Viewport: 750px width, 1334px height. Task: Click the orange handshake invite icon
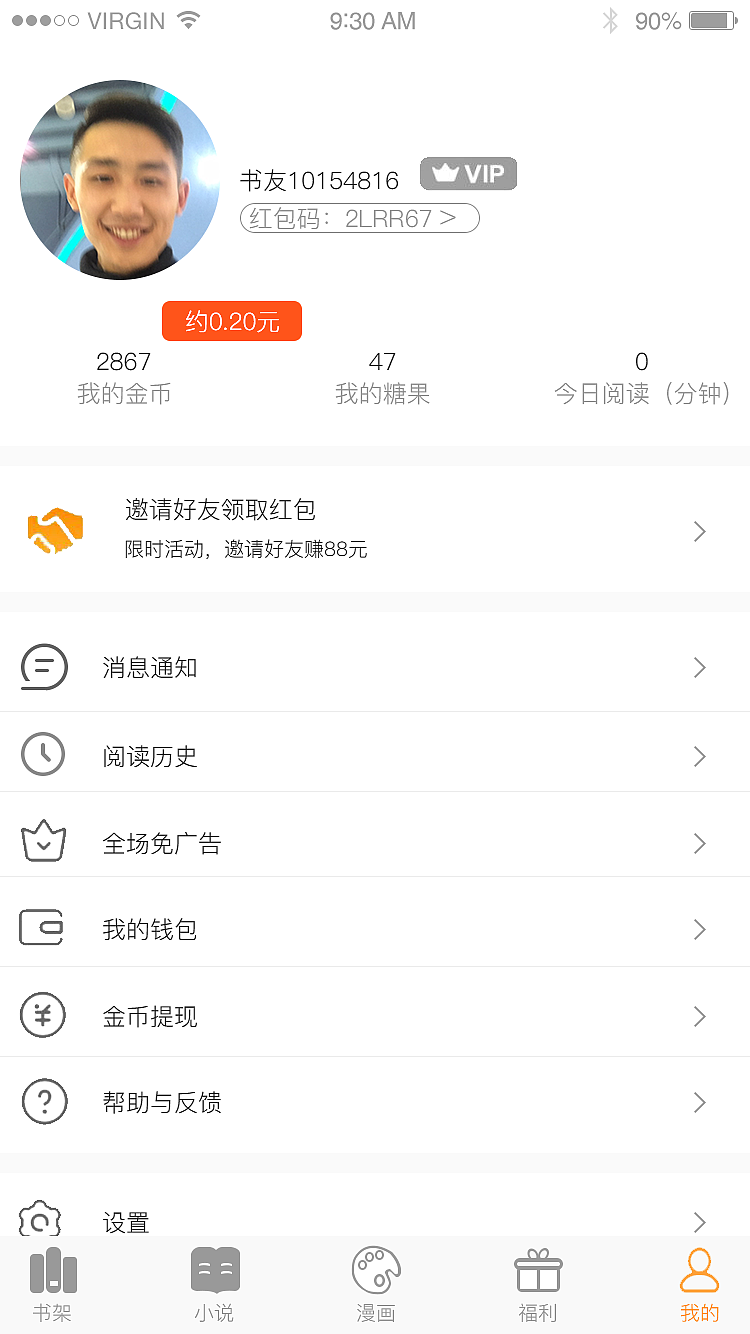[x=55, y=530]
